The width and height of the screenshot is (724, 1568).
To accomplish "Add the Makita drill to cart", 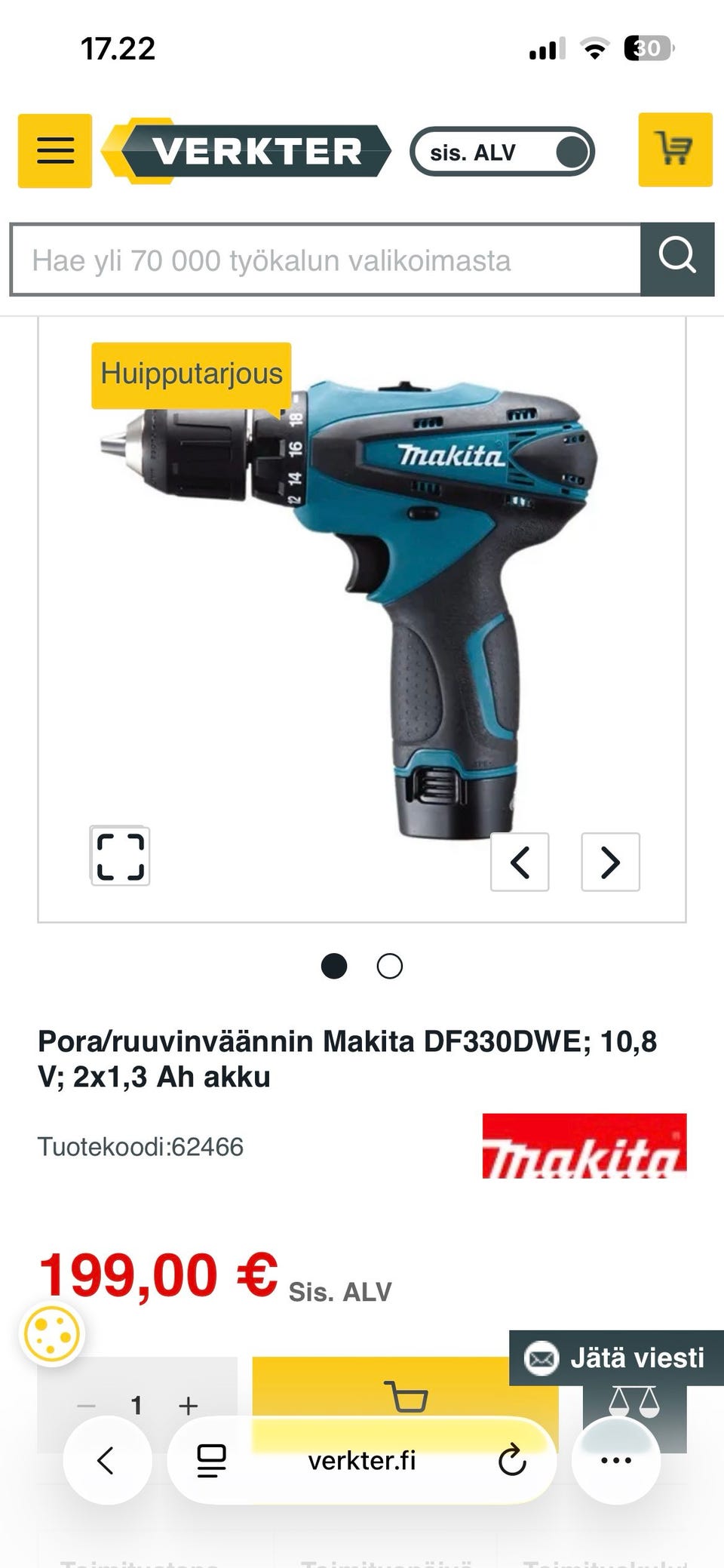I will (405, 1396).
